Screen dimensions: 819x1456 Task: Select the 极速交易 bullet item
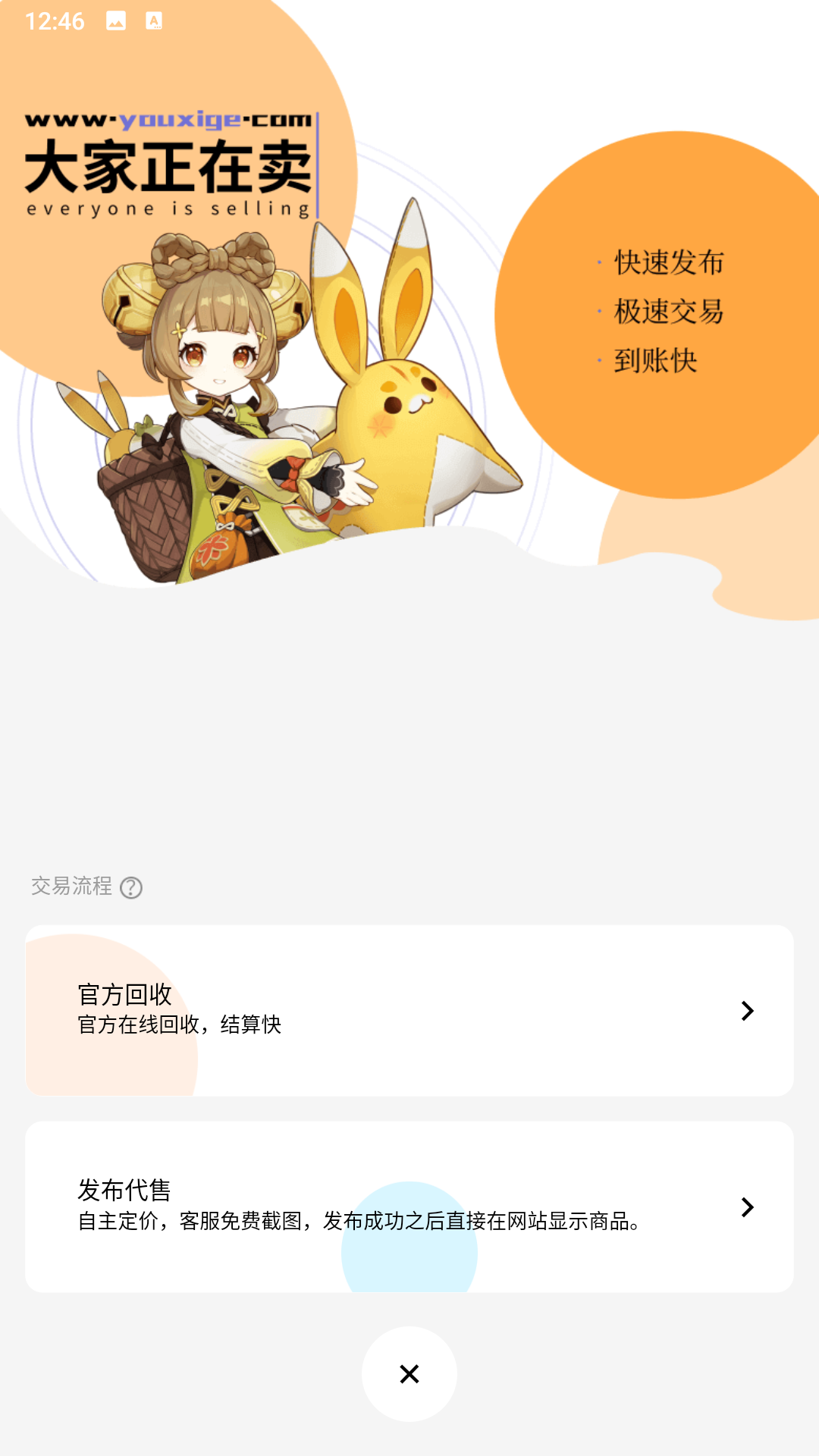[670, 311]
